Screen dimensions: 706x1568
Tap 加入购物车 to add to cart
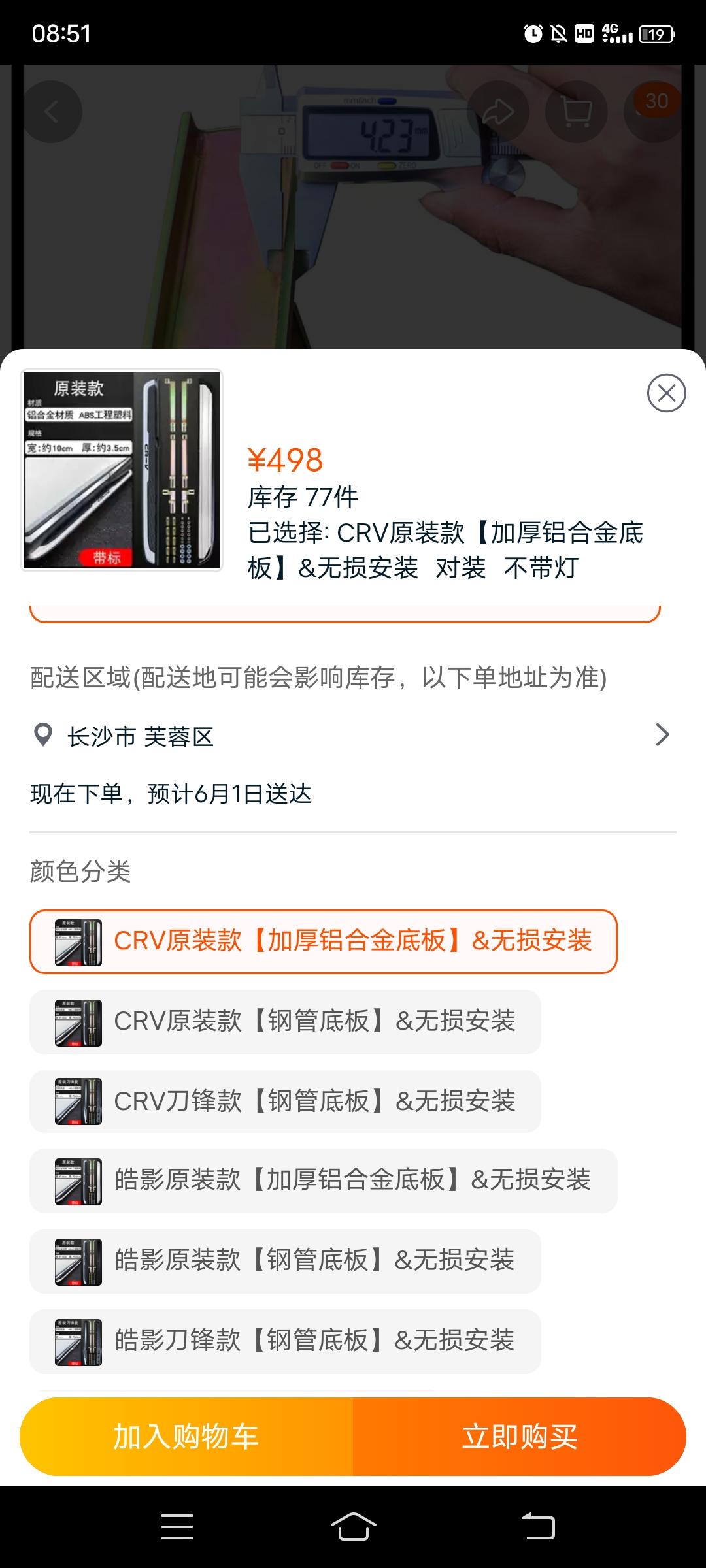[x=186, y=1437]
